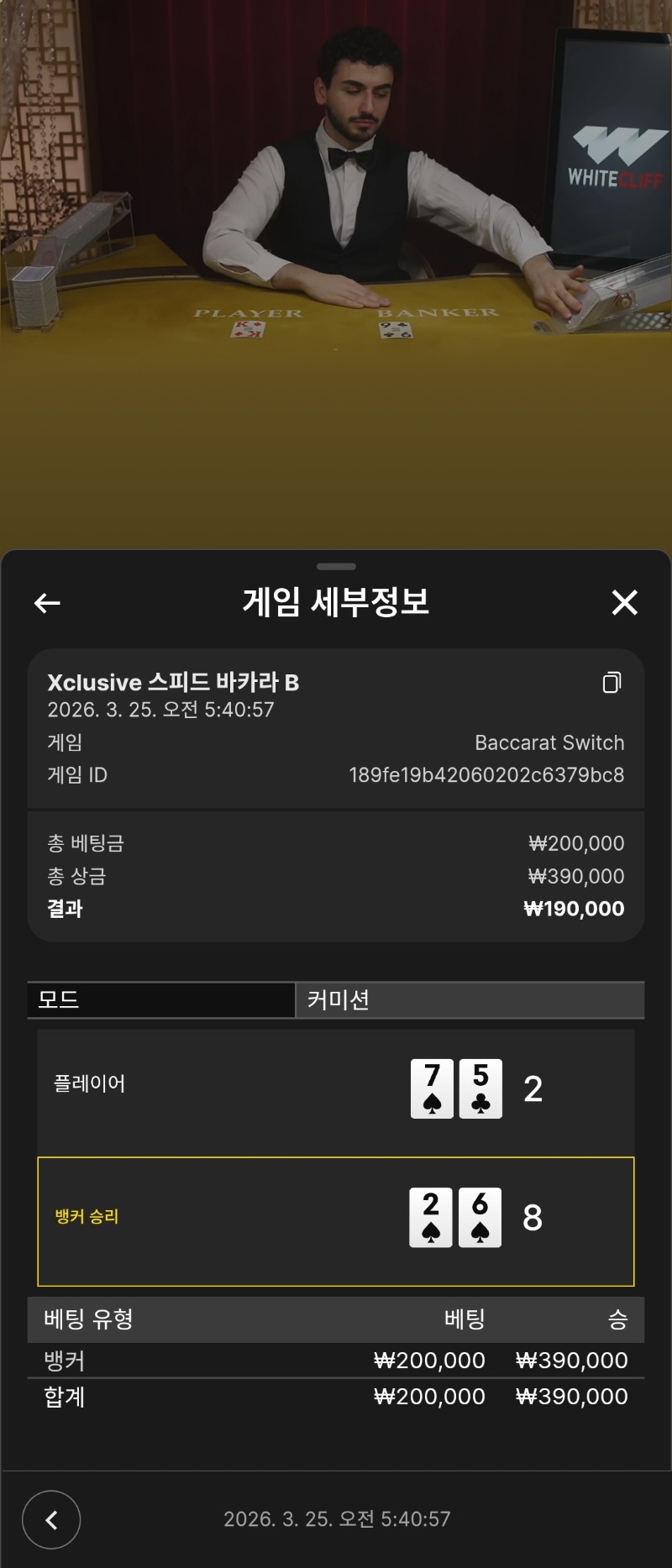672x1568 pixels.
Task: Go to the previous game record
Action: (x=51, y=1519)
